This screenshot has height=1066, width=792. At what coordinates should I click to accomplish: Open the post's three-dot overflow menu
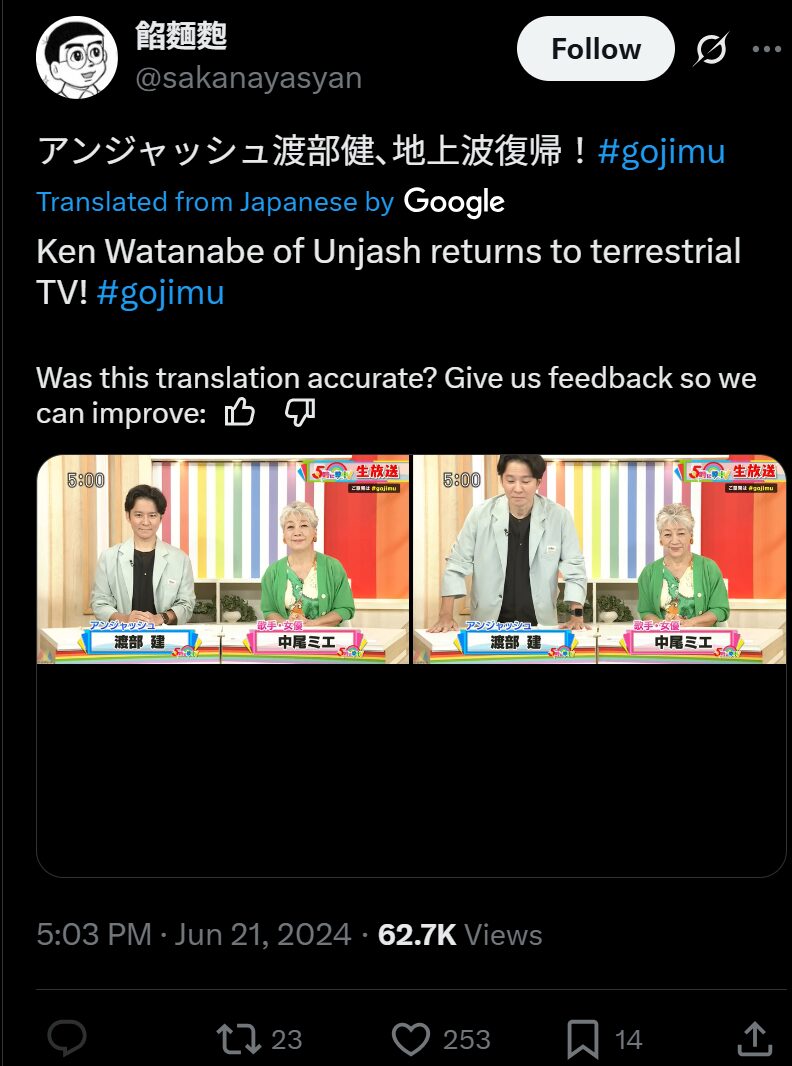pyautogui.click(x=766, y=49)
